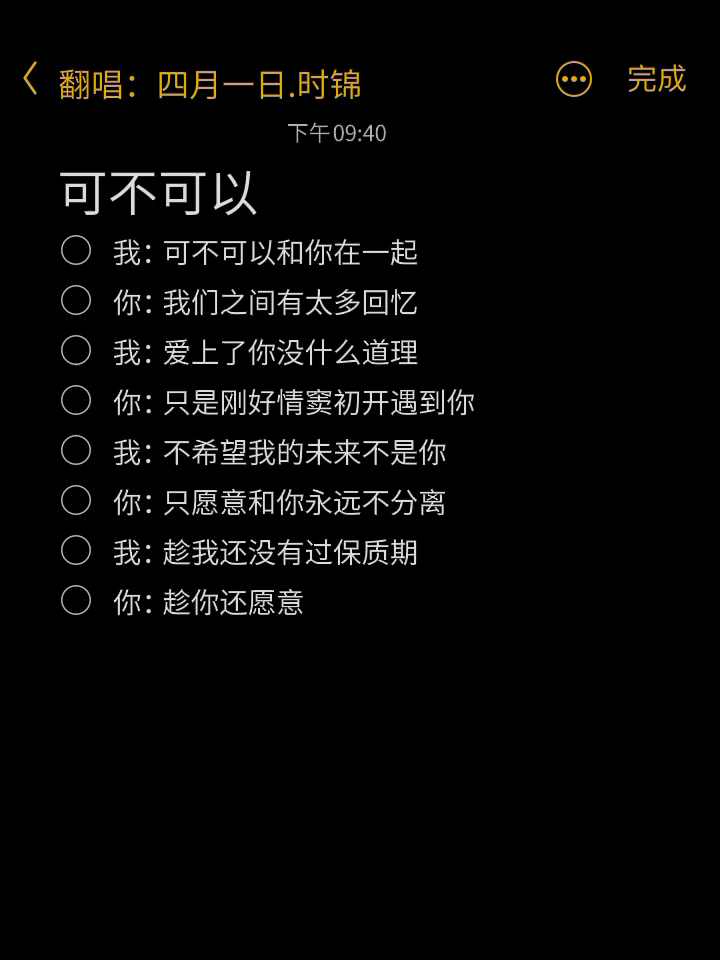Image resolution: width=720 pixels, height=960 pixels.
Task: Check 你: 只是刚好情窦初开遇到你
Action: [76, 401]
